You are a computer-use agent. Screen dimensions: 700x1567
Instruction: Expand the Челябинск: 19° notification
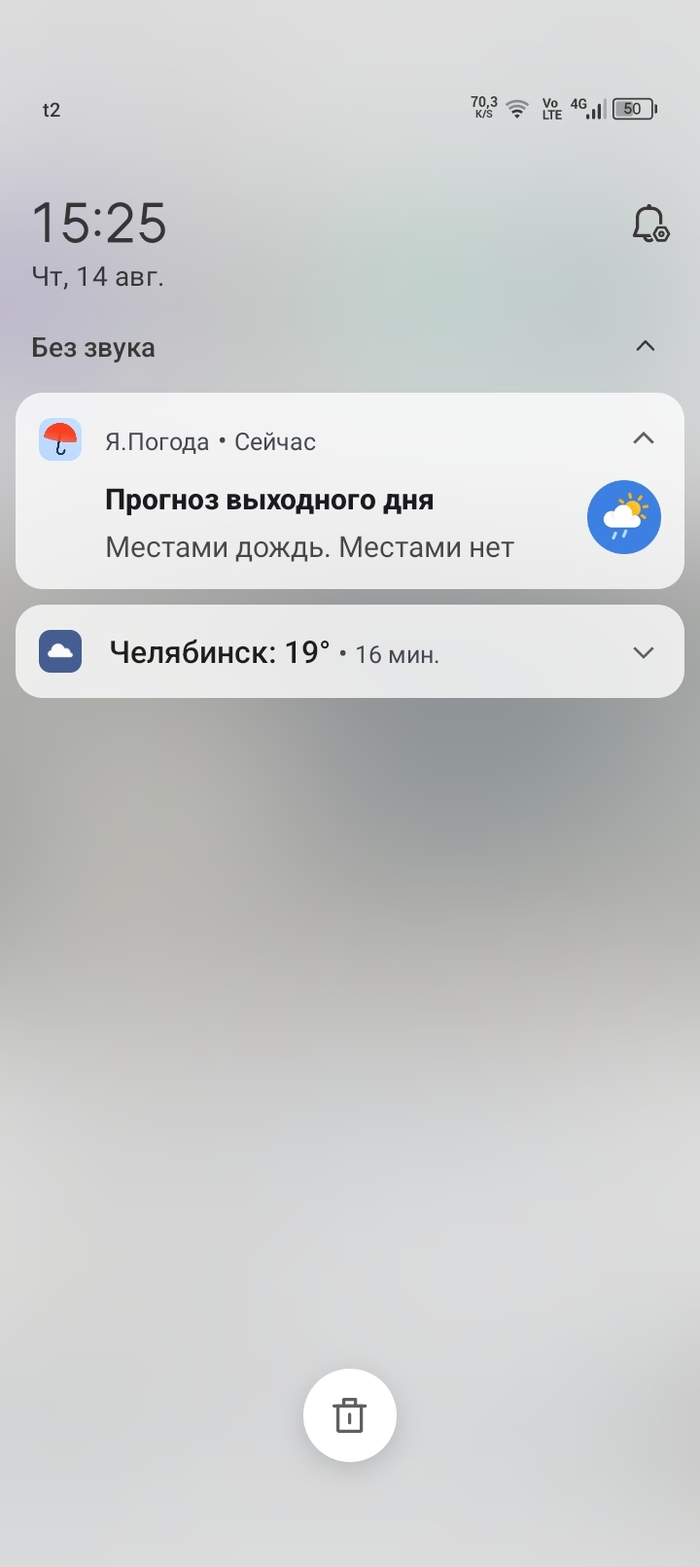click(643, 652)
